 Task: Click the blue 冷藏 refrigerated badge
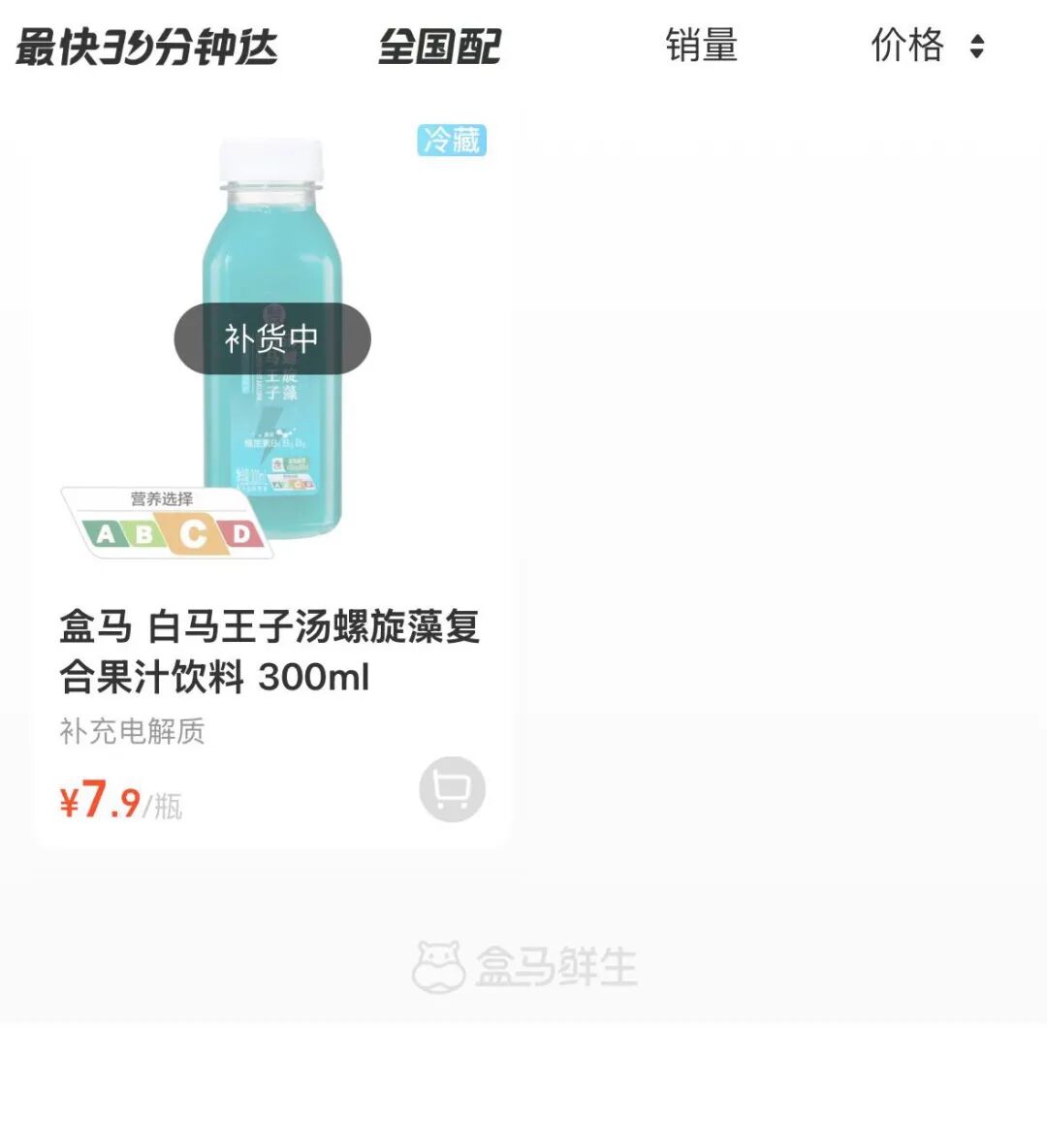(451, 142)
